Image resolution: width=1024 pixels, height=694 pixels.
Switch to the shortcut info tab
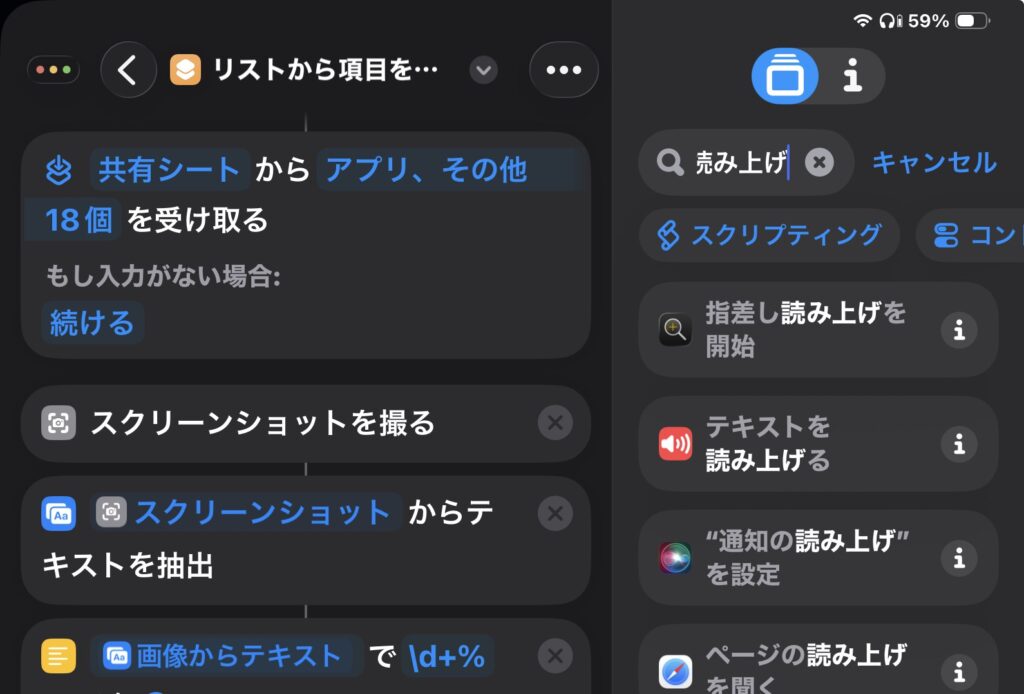coord(852,76)
